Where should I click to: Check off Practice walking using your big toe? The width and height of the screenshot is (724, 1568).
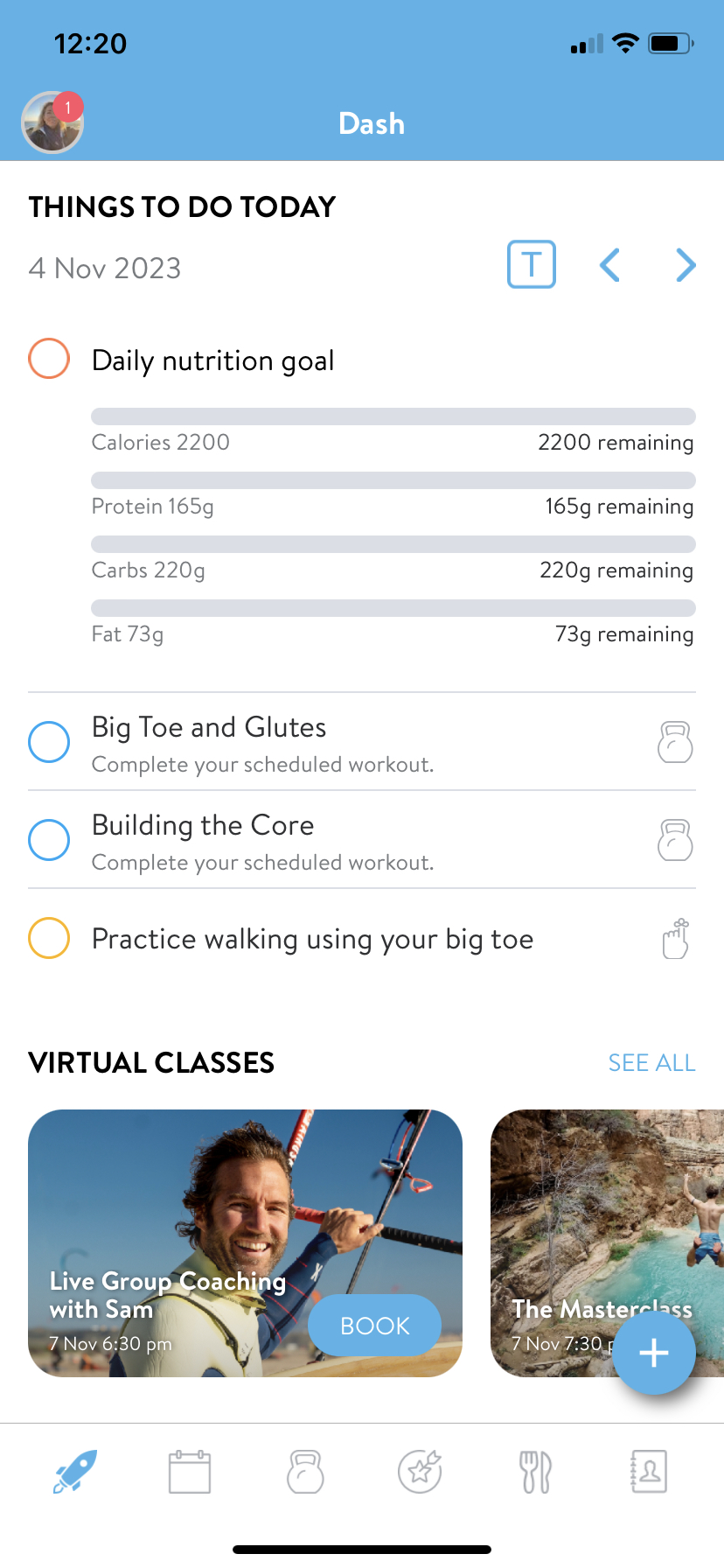(x=49, y=938)
